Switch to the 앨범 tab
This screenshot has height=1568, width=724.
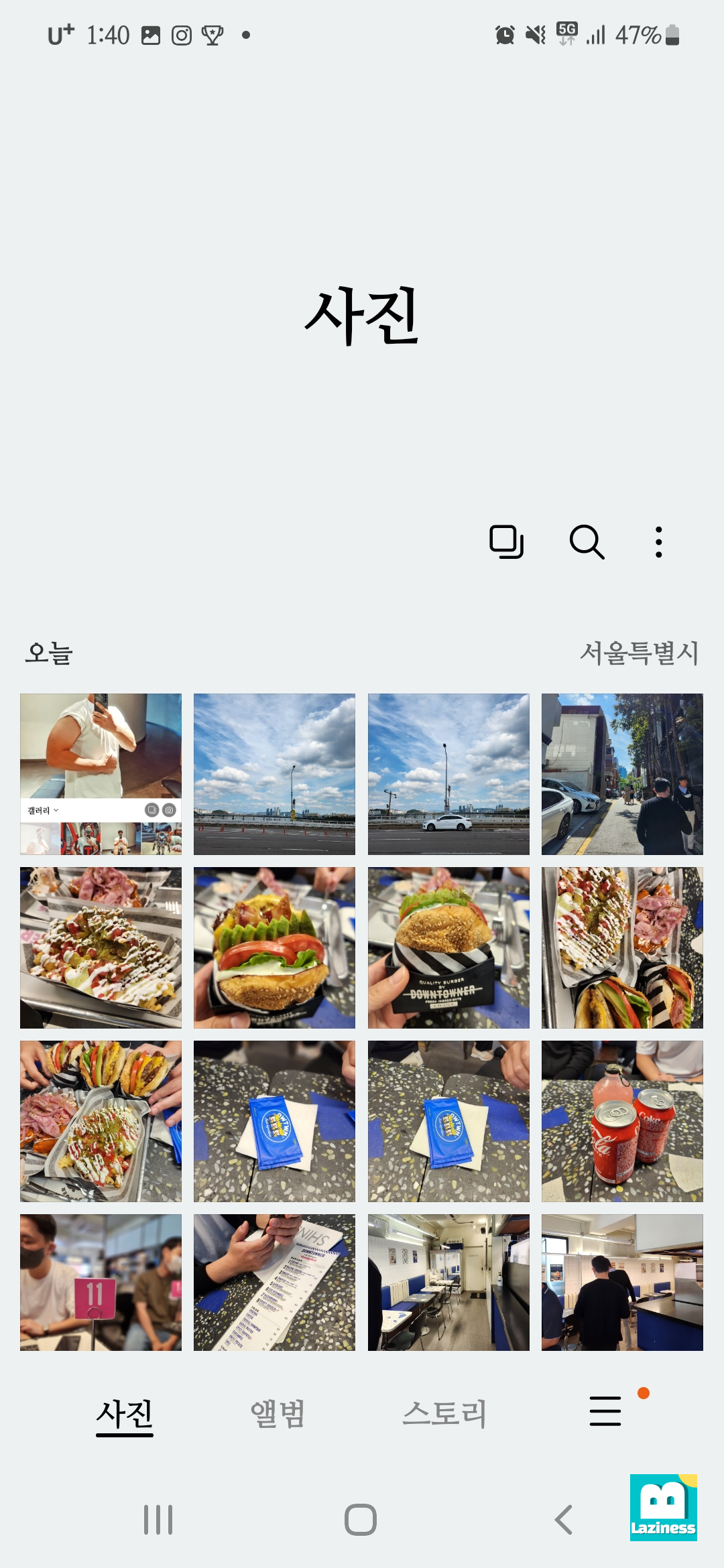(x=278, y=1414)
